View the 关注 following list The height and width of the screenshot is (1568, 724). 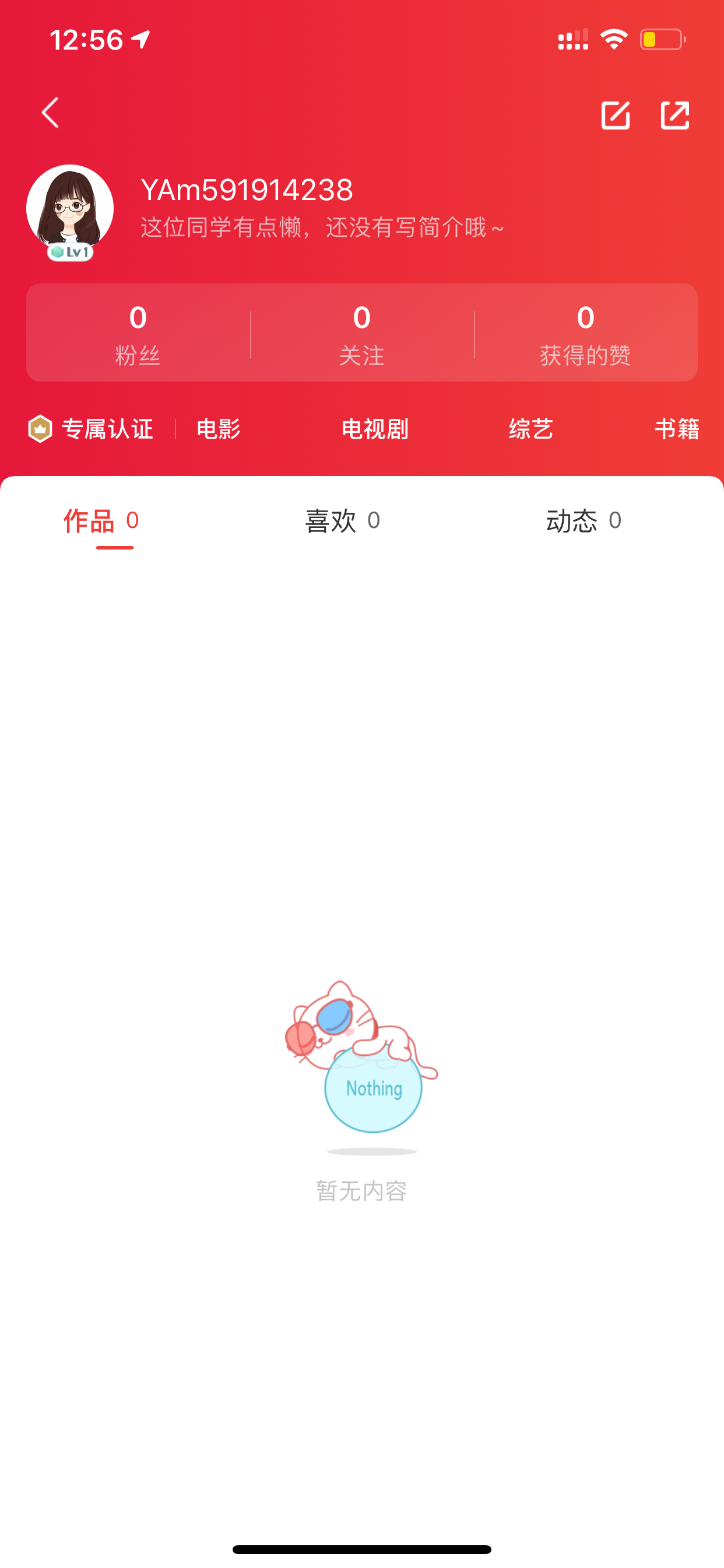362,334
